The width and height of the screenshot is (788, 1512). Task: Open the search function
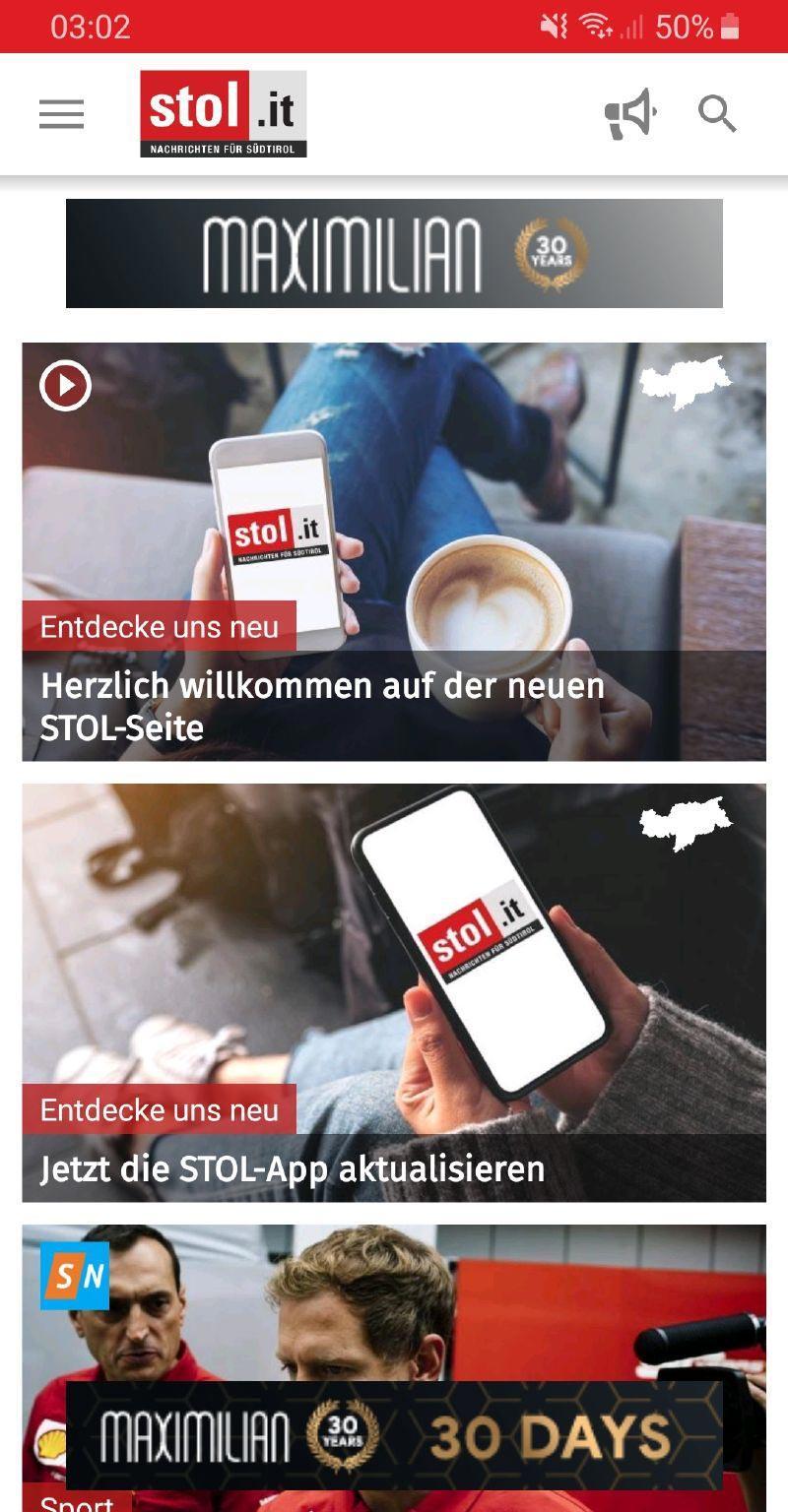click(x=717, y=114)
